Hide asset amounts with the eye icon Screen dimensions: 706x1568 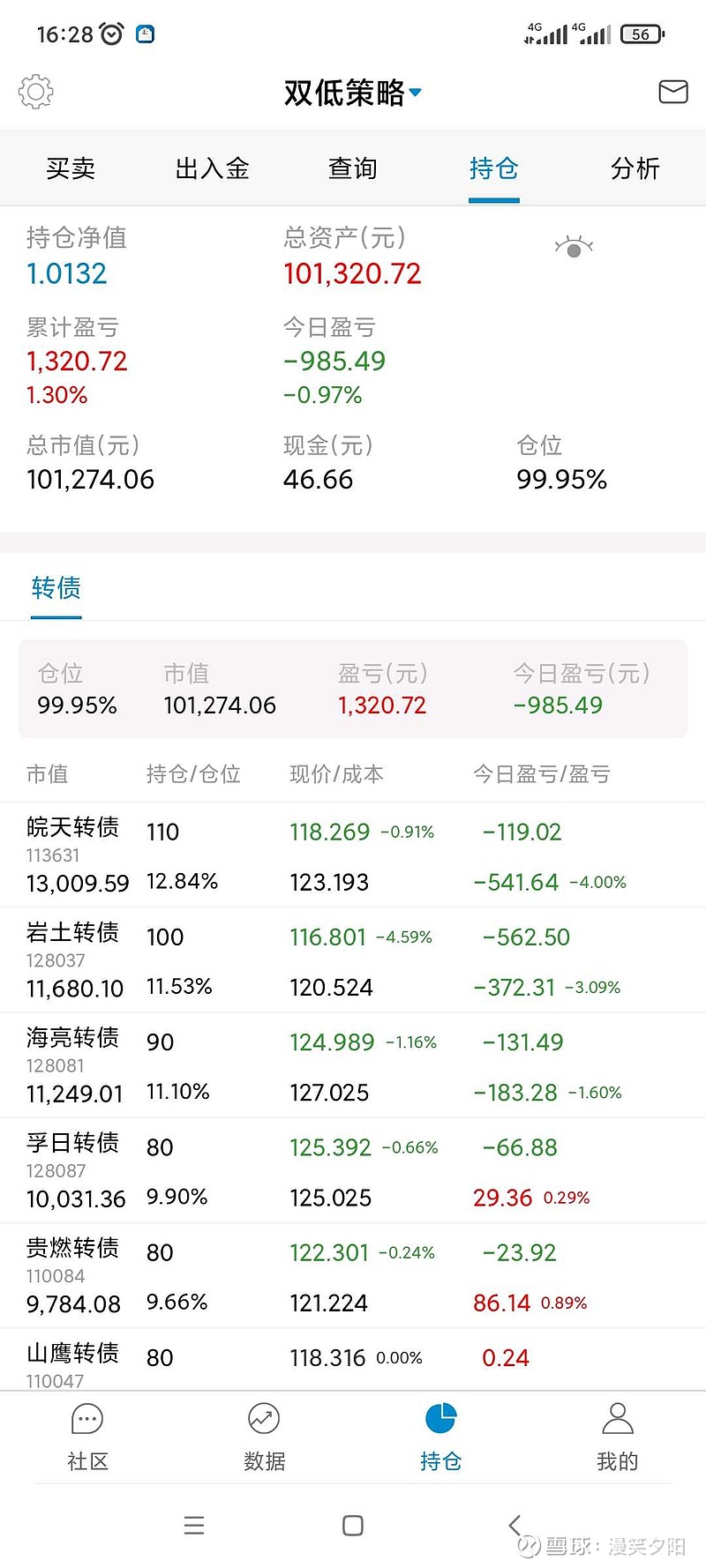coord(574,247)
